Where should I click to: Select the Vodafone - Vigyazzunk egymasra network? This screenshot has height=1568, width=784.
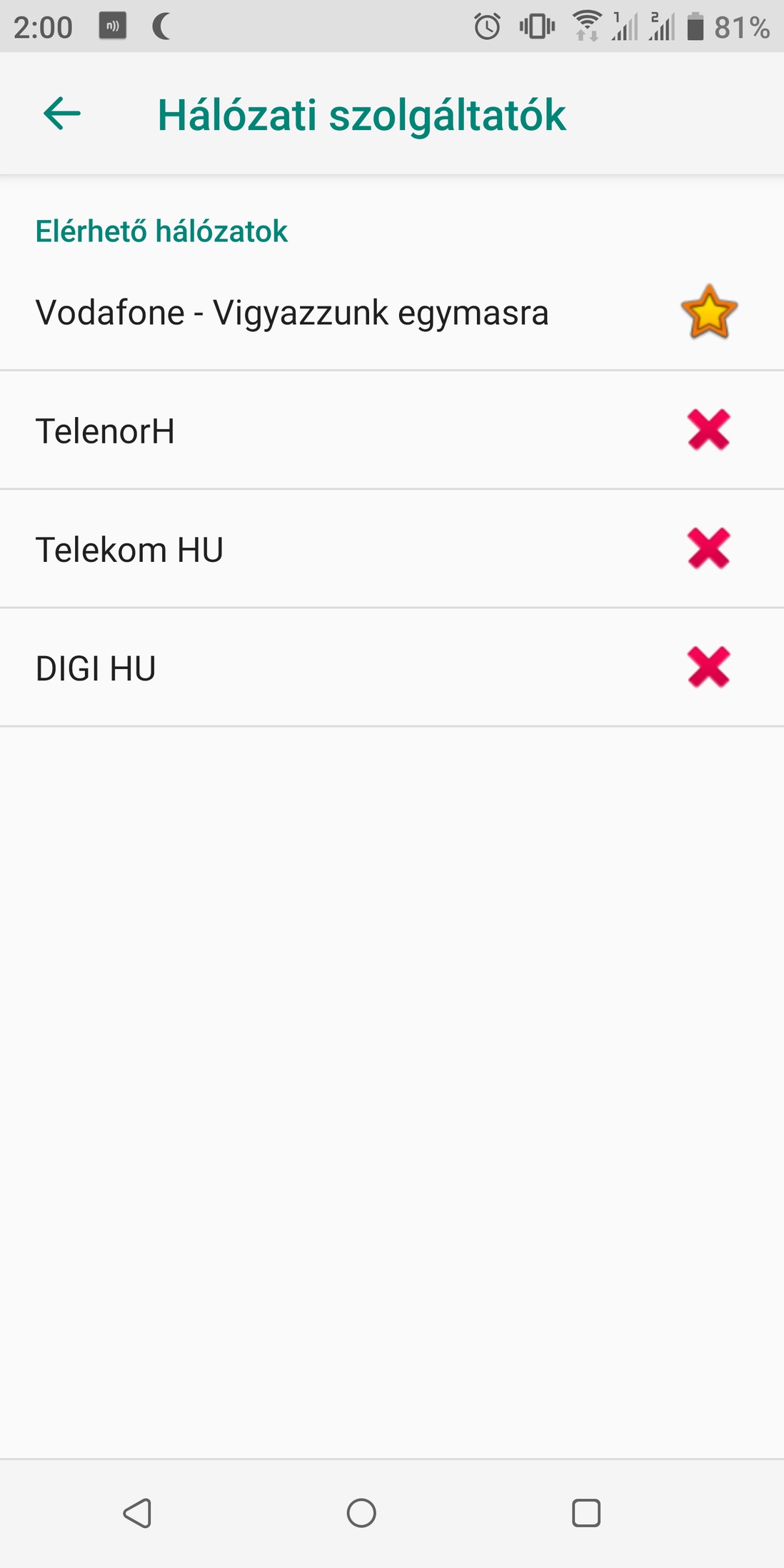[392, 312]
